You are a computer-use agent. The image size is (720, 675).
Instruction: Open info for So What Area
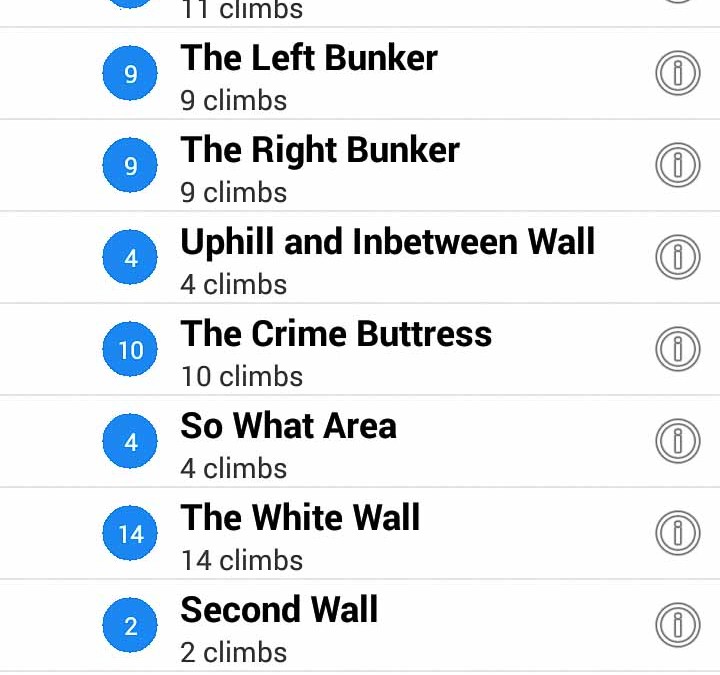pos(677,442)
